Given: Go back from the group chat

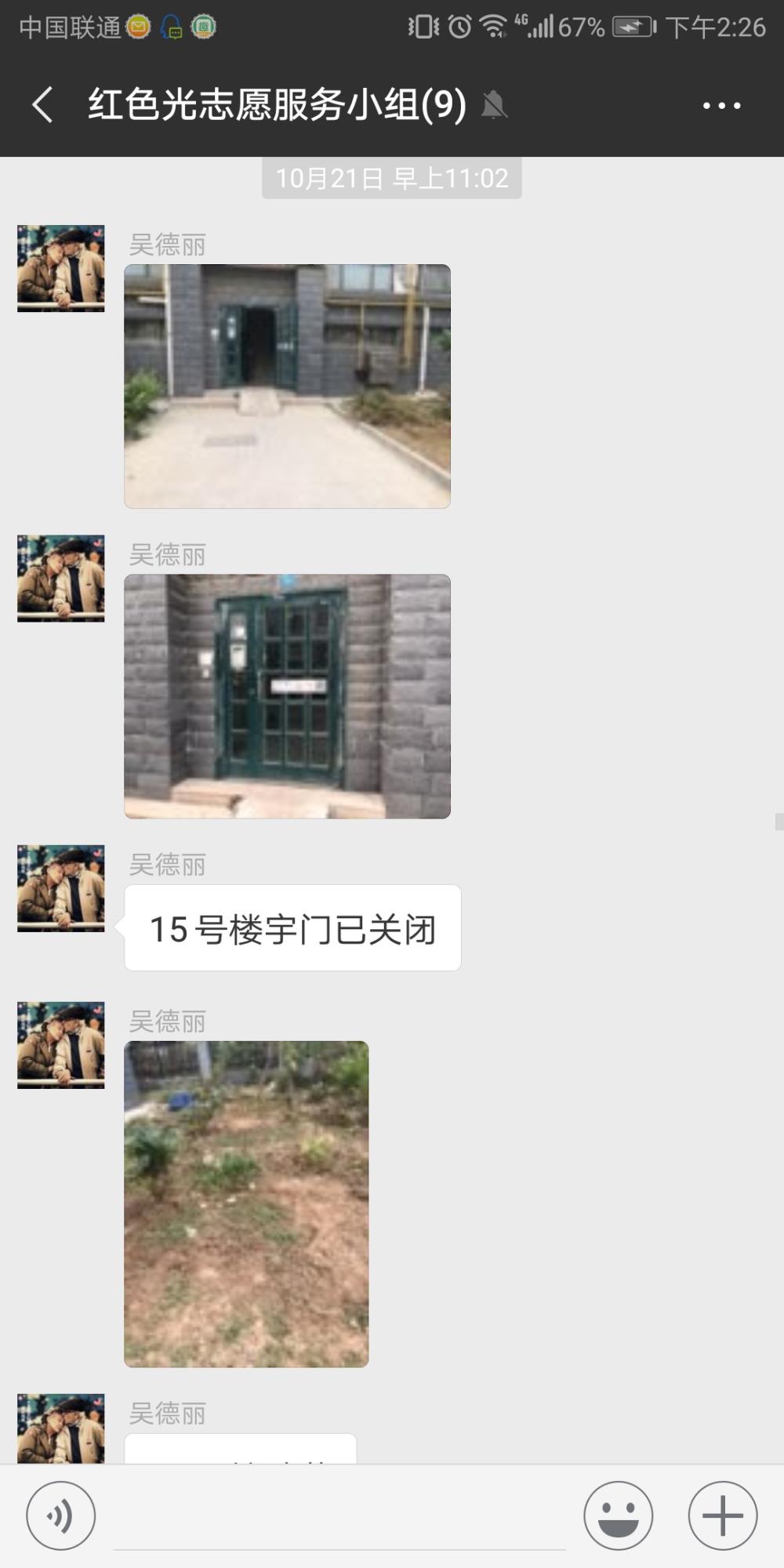Looking at the screenshot, I should point(43,104).
